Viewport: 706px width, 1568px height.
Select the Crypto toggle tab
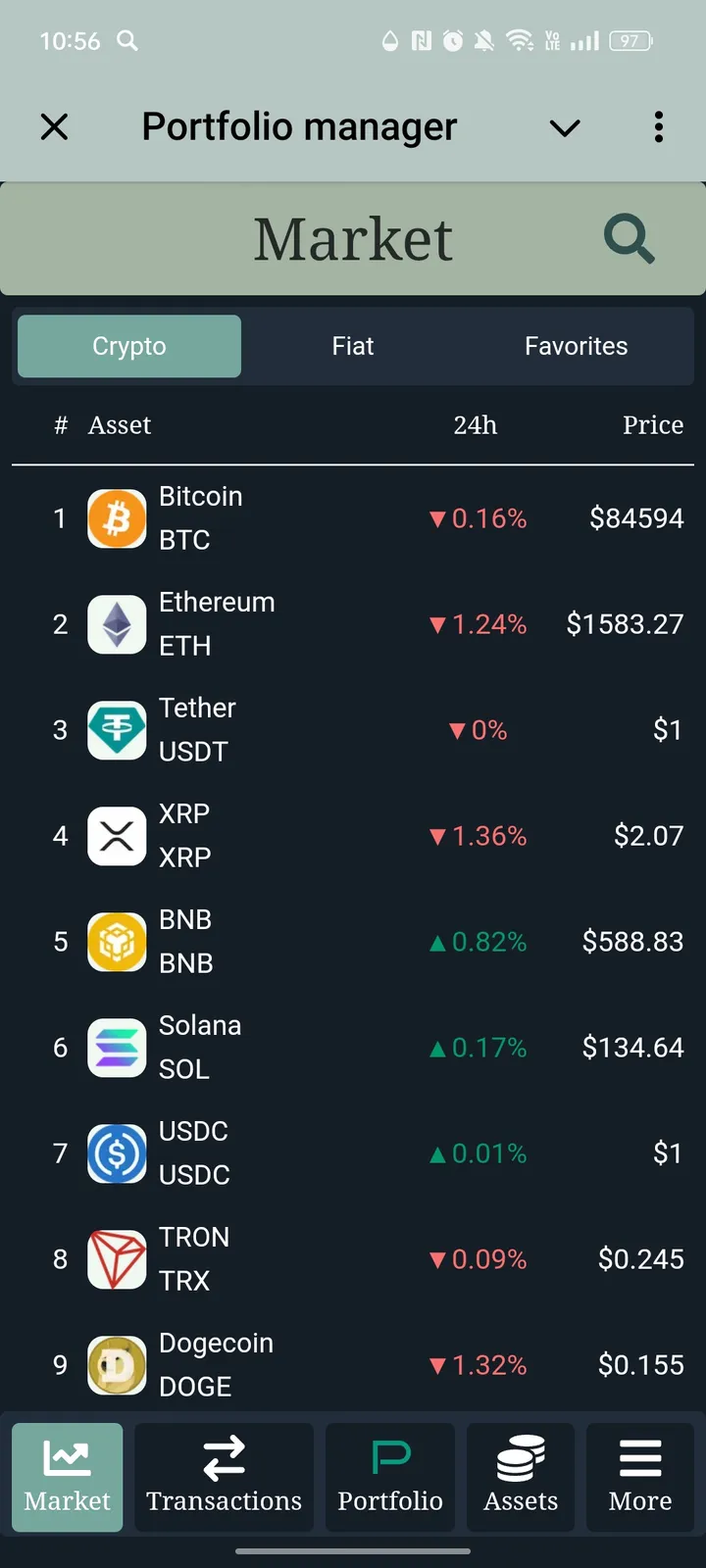coord(128,346)
